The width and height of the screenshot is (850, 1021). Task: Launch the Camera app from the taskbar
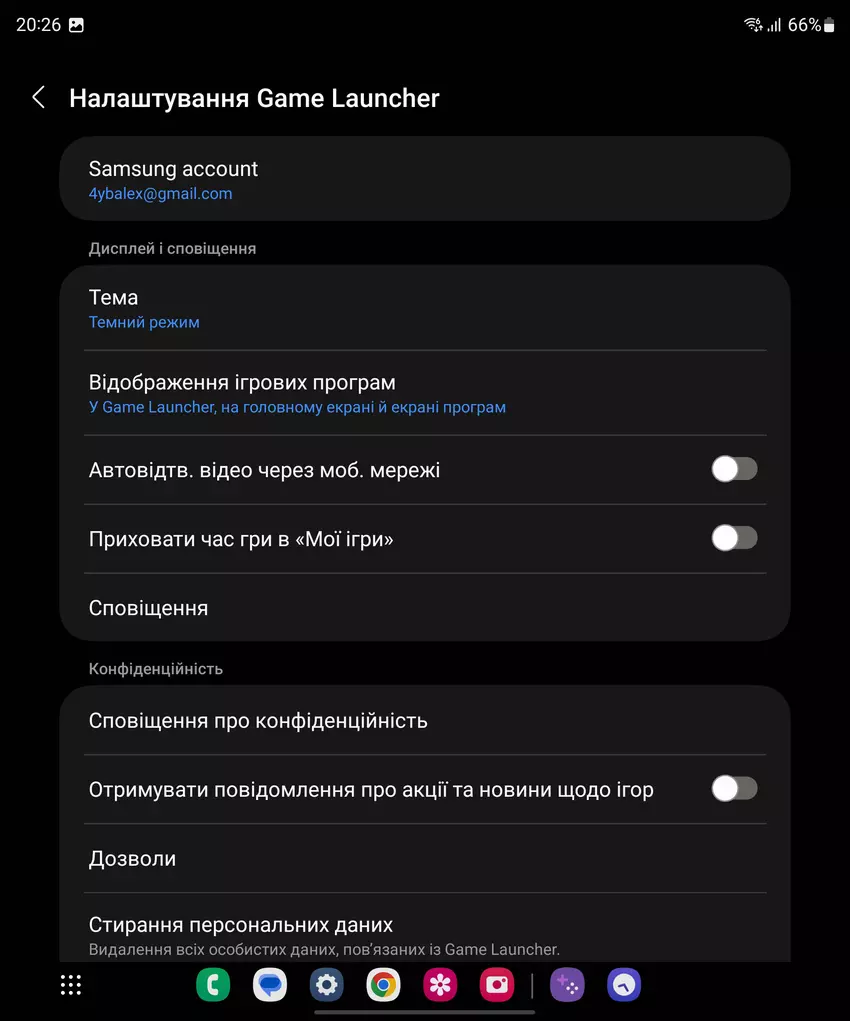coord(496,985)
